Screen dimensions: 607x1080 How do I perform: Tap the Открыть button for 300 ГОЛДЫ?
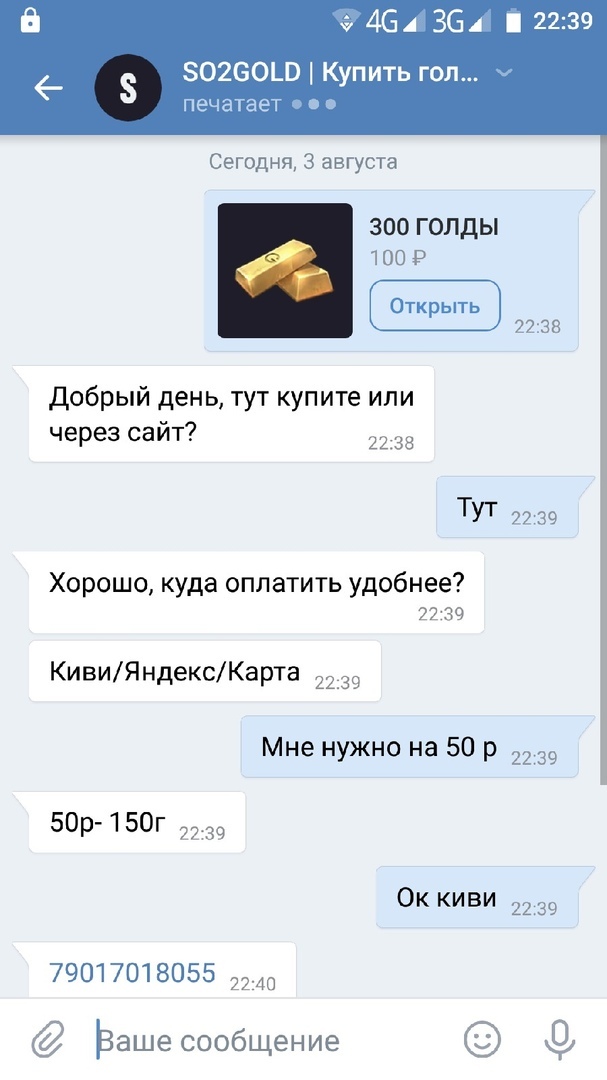pos(434,306)
